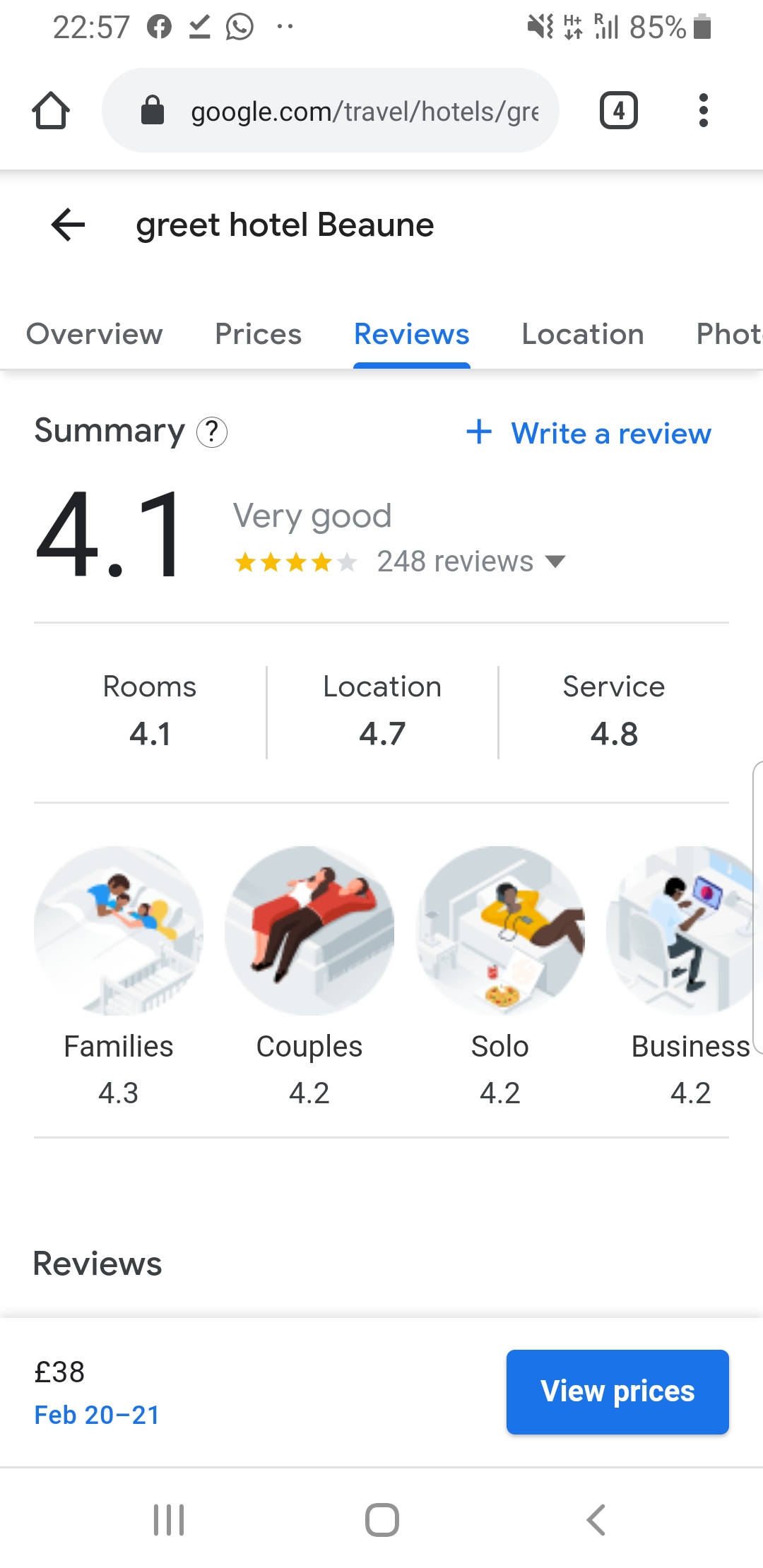763x1568 pixels.
Task: Switch to the Prices tab
Action: pos(258,334)
